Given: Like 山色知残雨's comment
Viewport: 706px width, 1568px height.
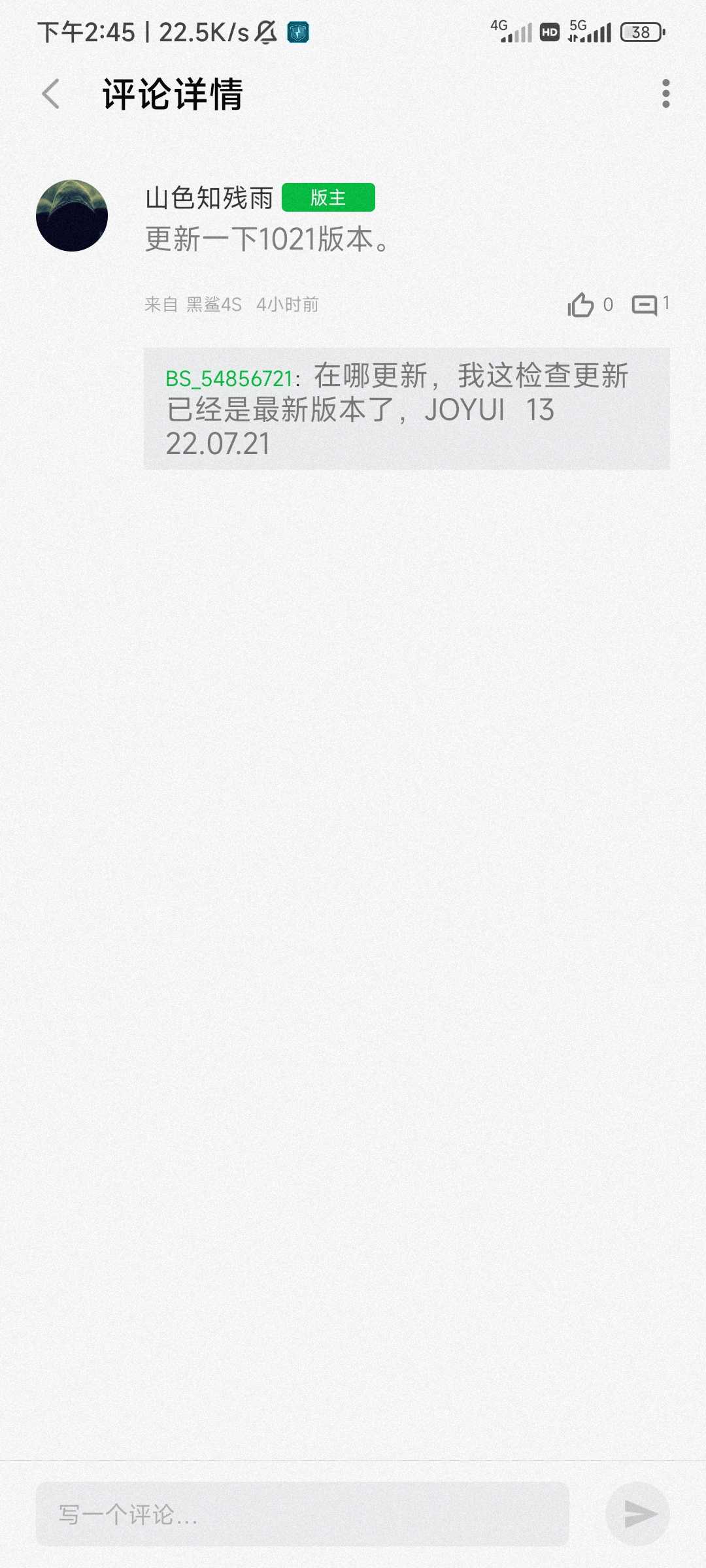Looking at the screenshot, I should point(580,304).
